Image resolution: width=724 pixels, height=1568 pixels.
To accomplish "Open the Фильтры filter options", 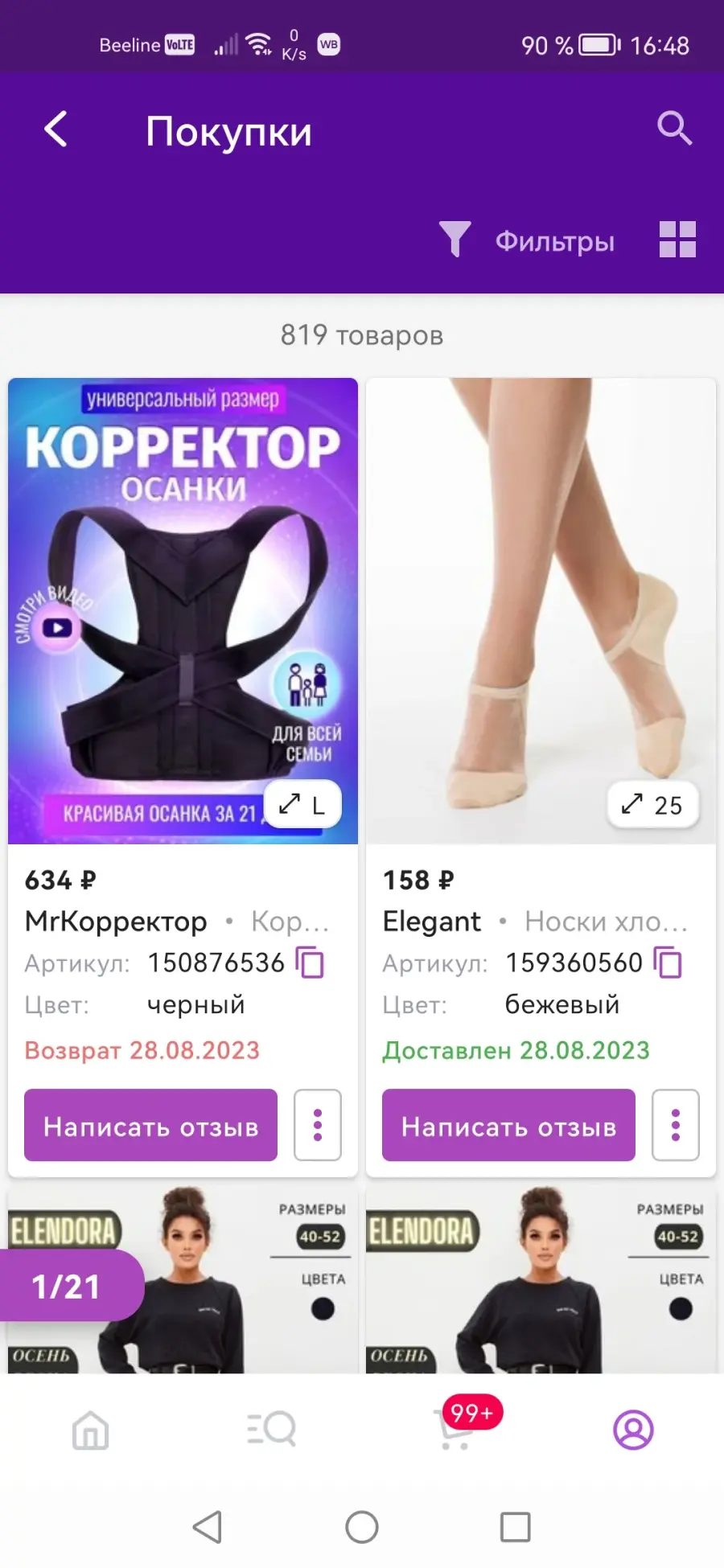I will [x=527, y=240].
